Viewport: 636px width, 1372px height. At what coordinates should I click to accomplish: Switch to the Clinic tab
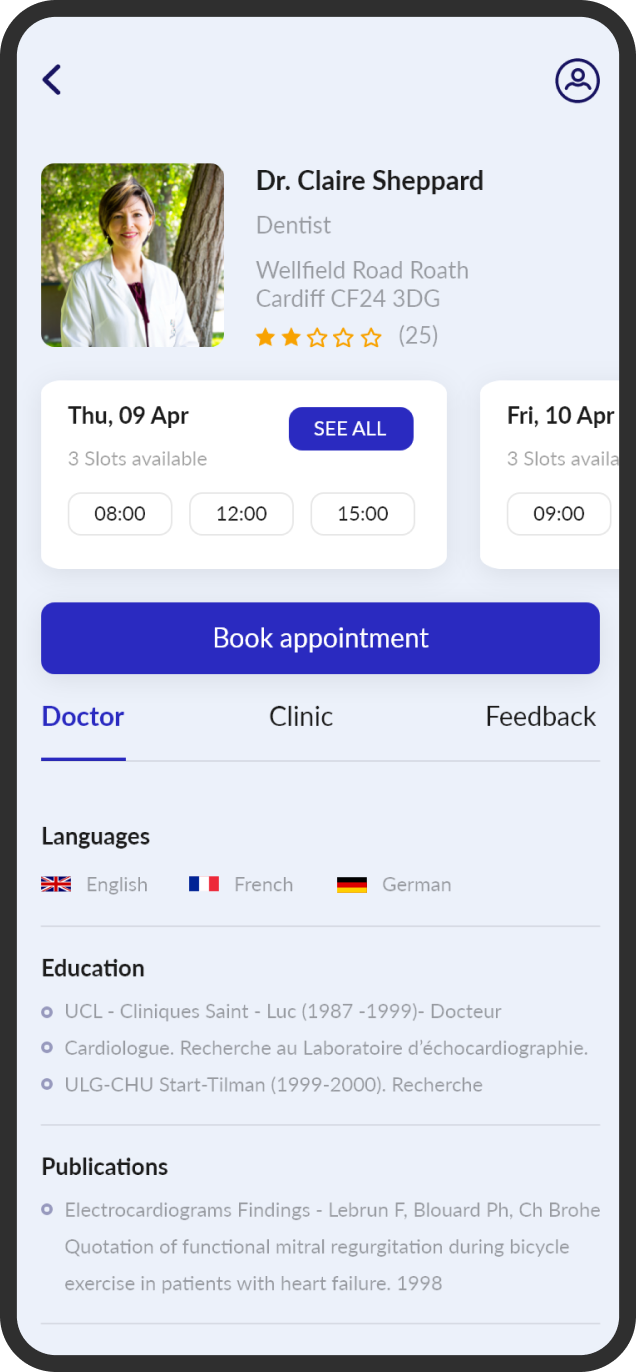[x=301, y=717]
